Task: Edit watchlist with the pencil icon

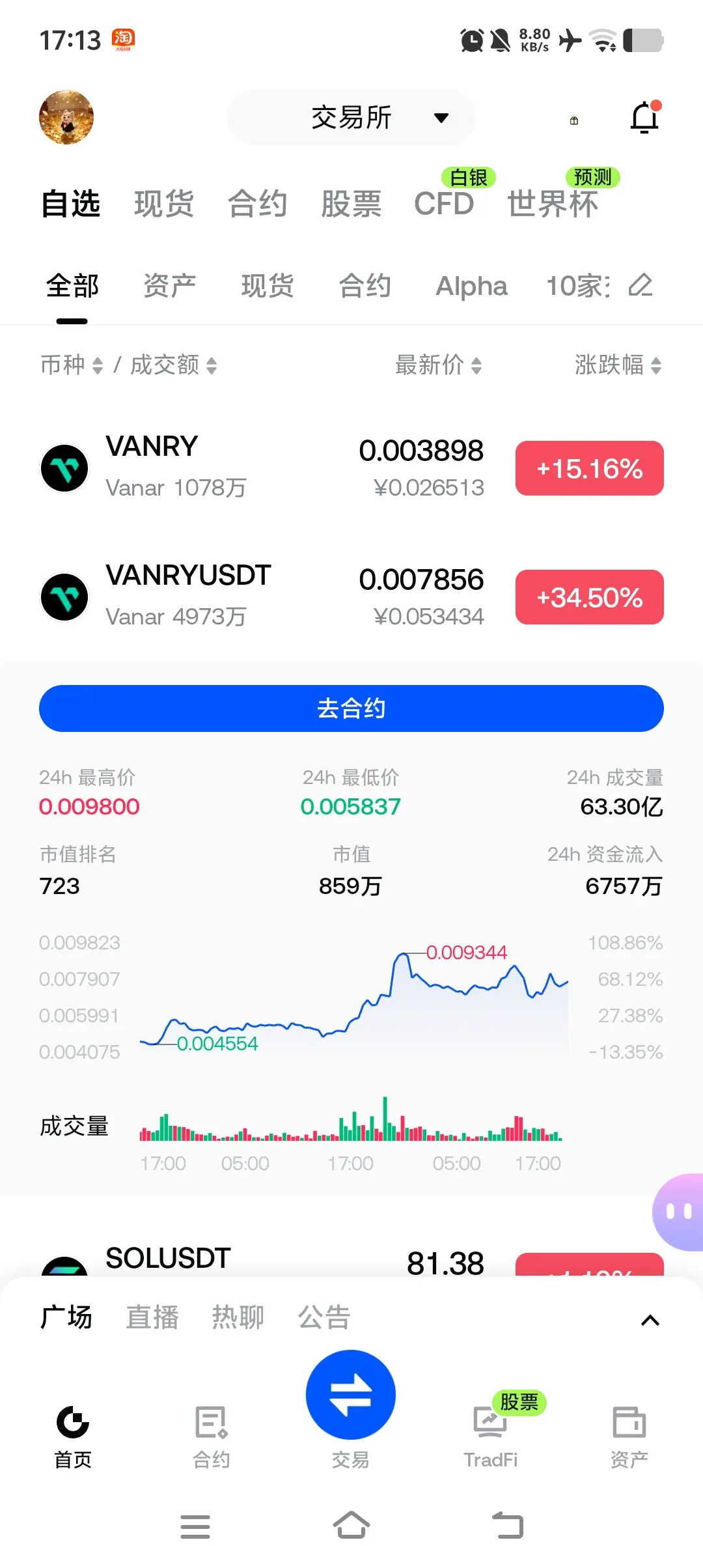Action: (x=641, y=285)
